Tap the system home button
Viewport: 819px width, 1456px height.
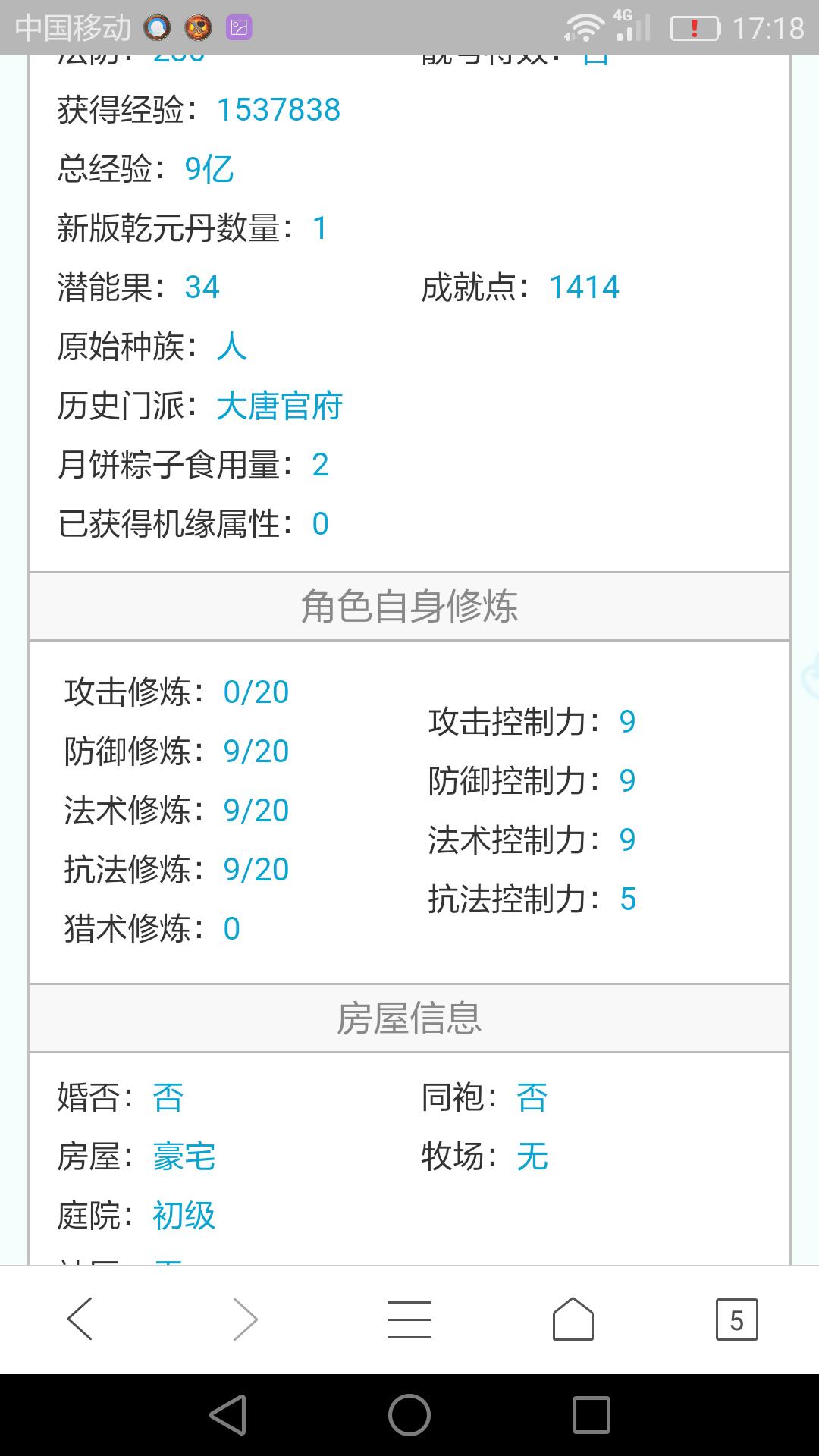tap(409, 1415)
